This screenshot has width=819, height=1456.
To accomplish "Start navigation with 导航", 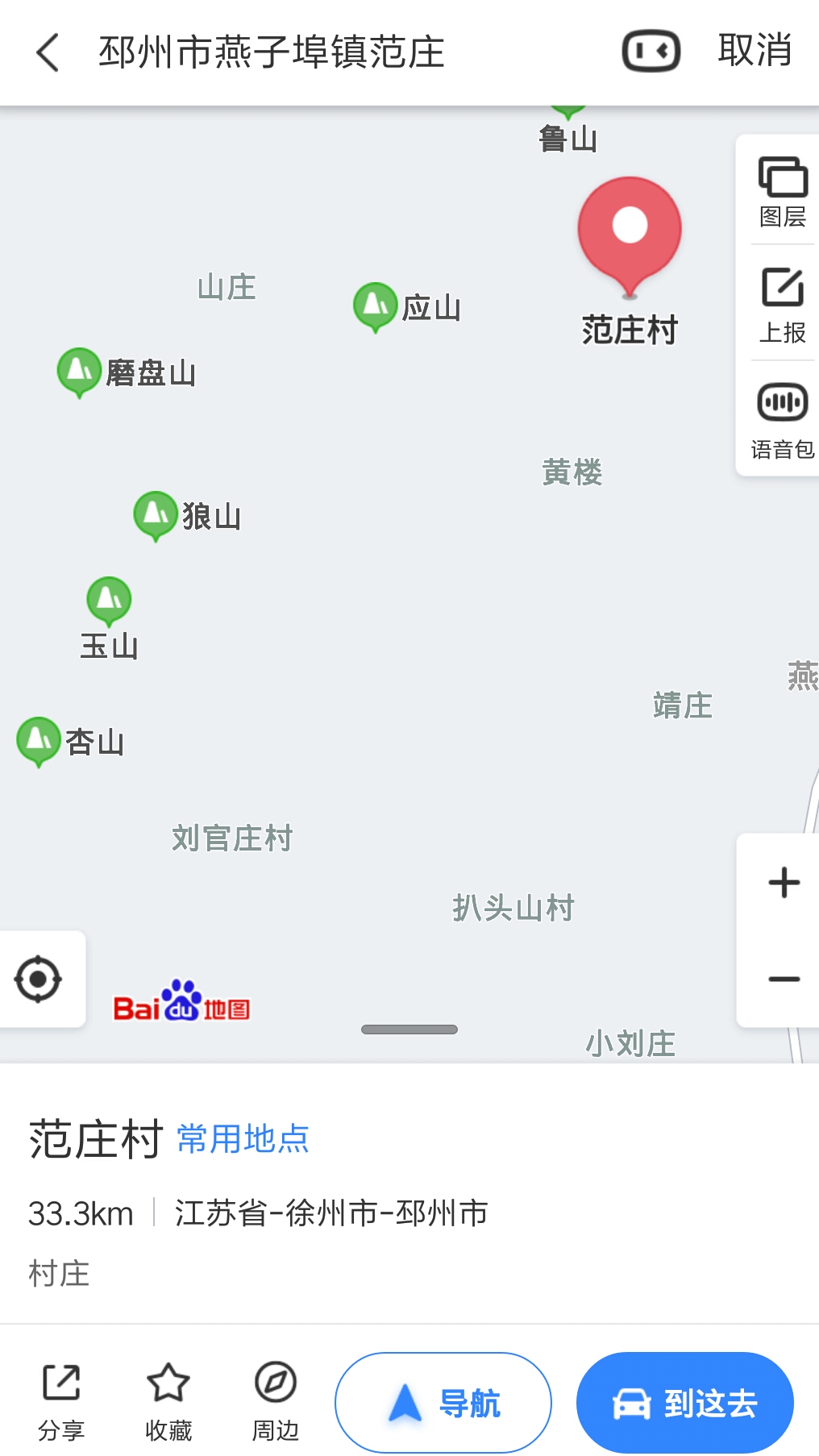I will coord(443,1403).
